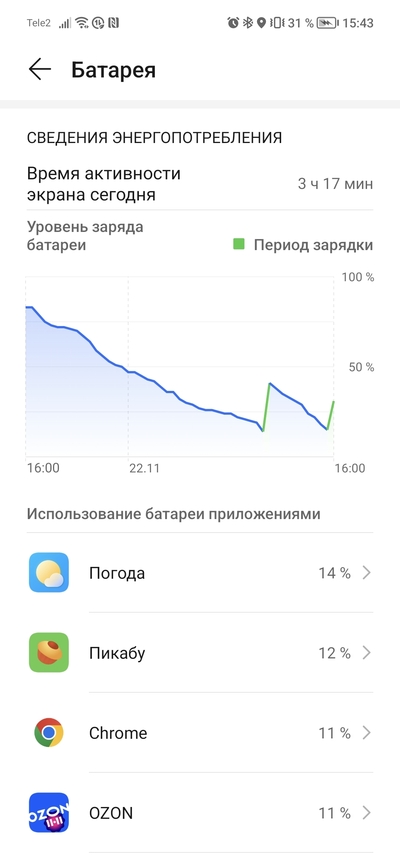
Task: Go back from the Батарея screen
Action: click(40, 70)
